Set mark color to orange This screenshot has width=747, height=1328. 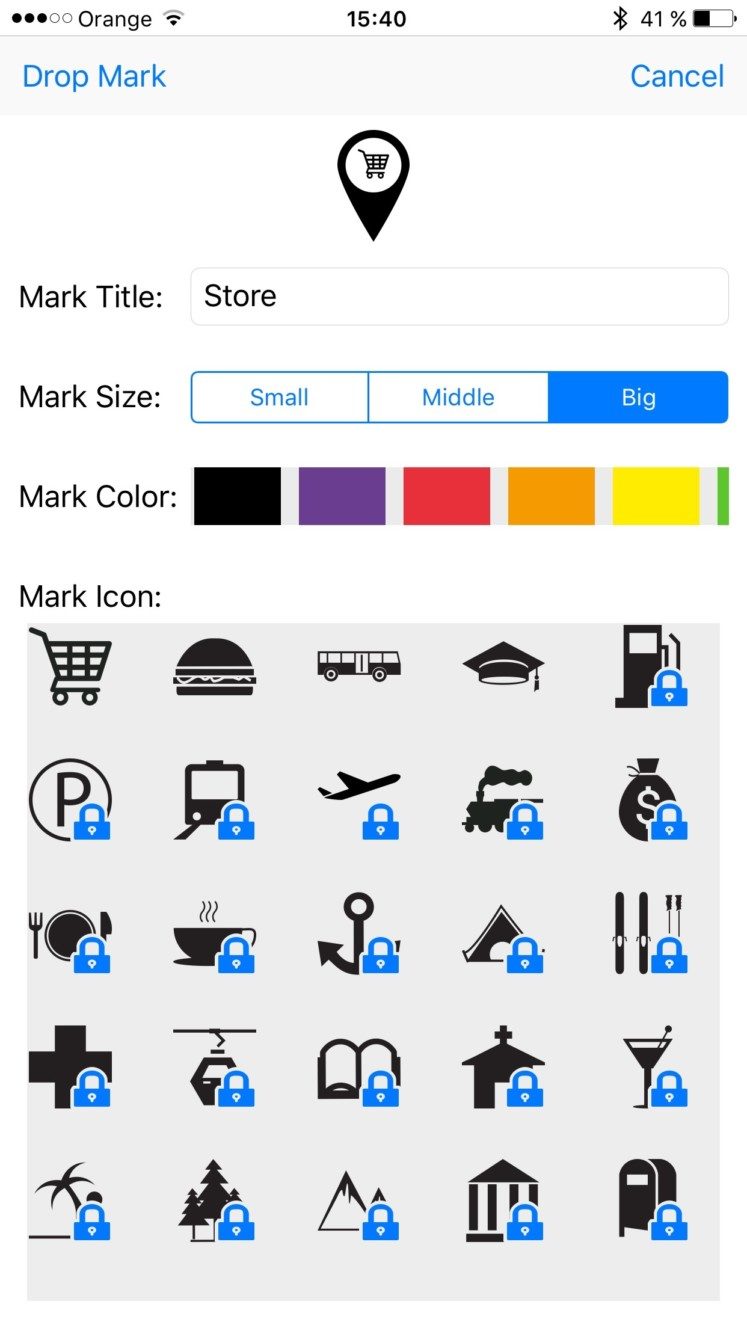(551, 496)
